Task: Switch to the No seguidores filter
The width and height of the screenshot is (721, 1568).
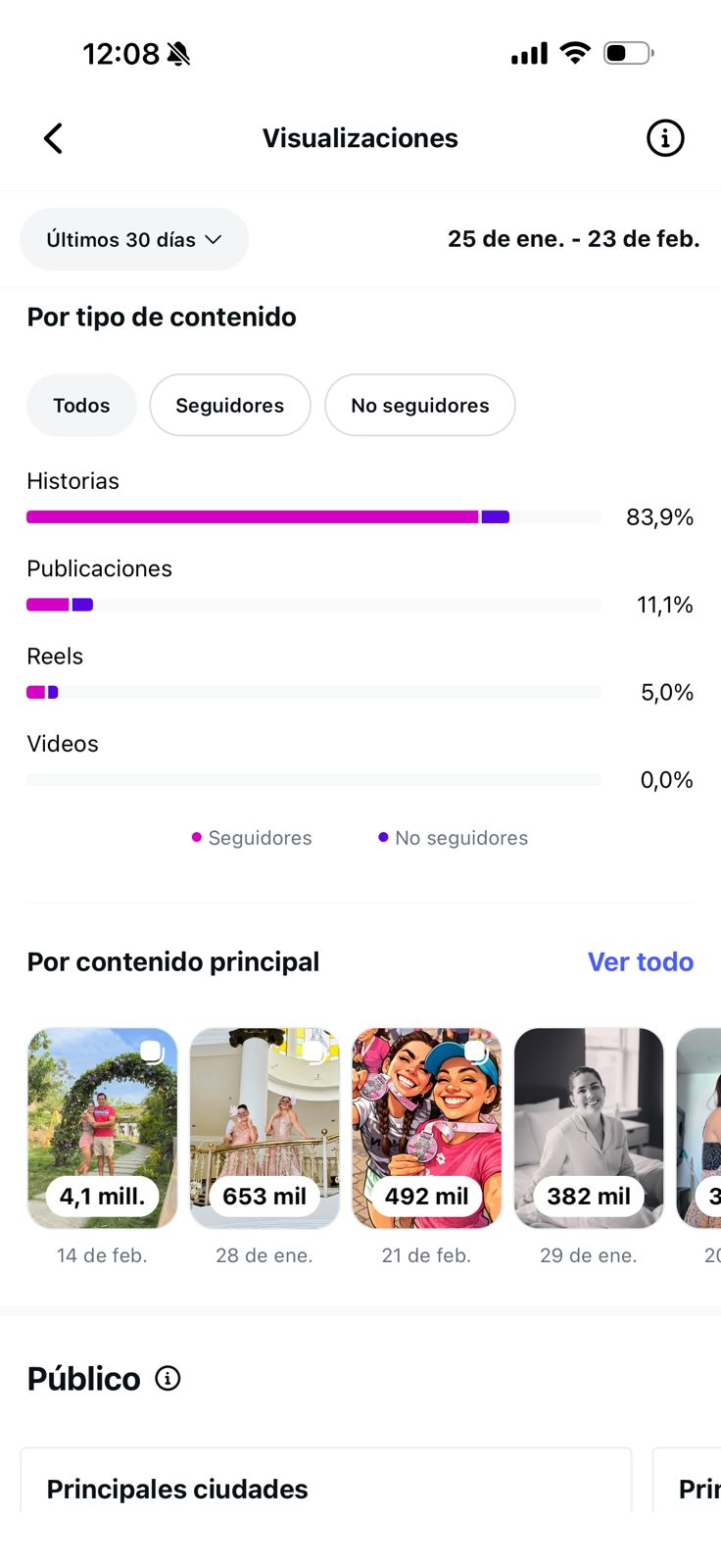Action: 419,405
